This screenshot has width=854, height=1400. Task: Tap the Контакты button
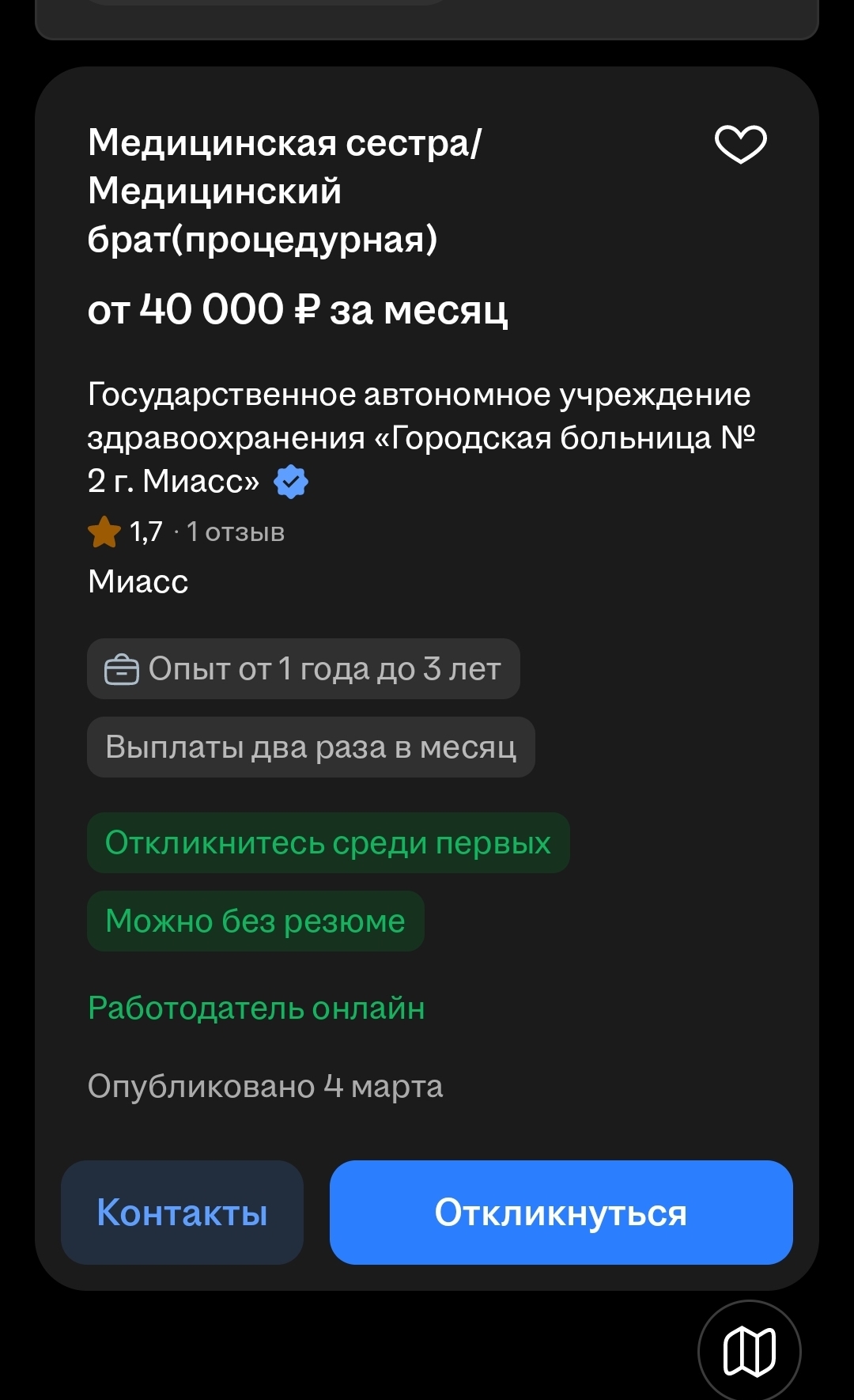click(182, 1212)
